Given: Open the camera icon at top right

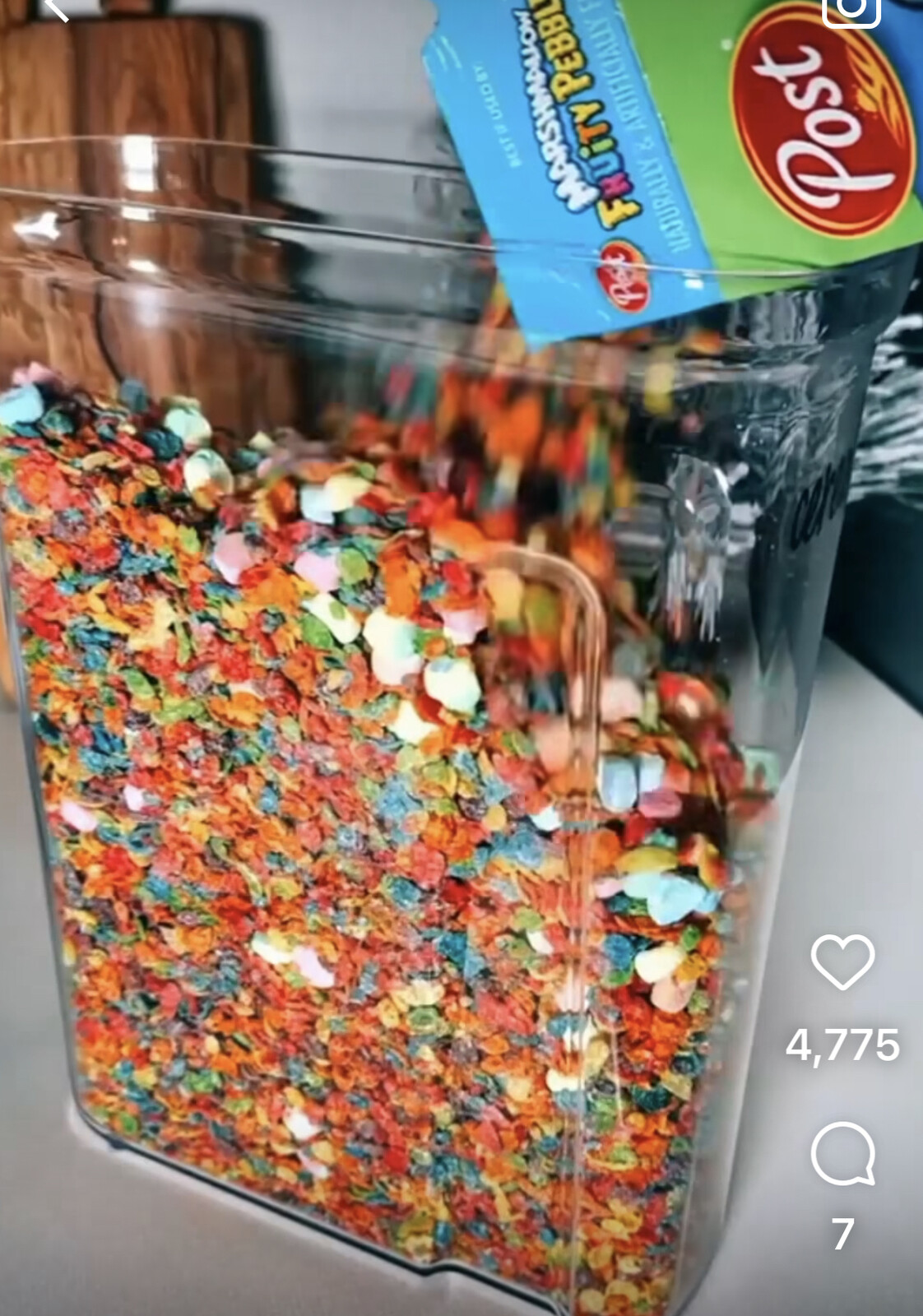Looking at the screenshot, I should tap(851, 10).
